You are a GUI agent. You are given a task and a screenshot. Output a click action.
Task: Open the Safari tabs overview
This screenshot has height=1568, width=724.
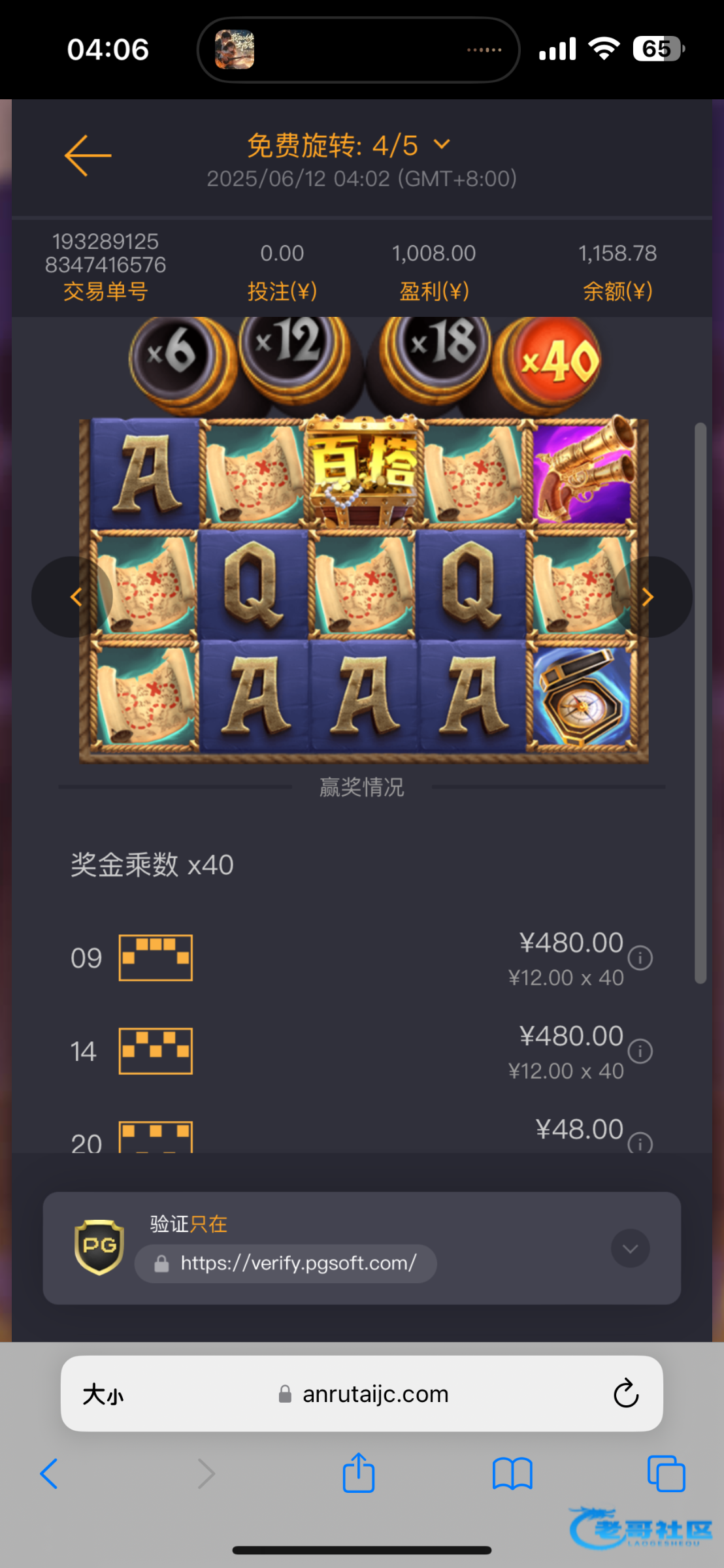[x=666, y=1474]
